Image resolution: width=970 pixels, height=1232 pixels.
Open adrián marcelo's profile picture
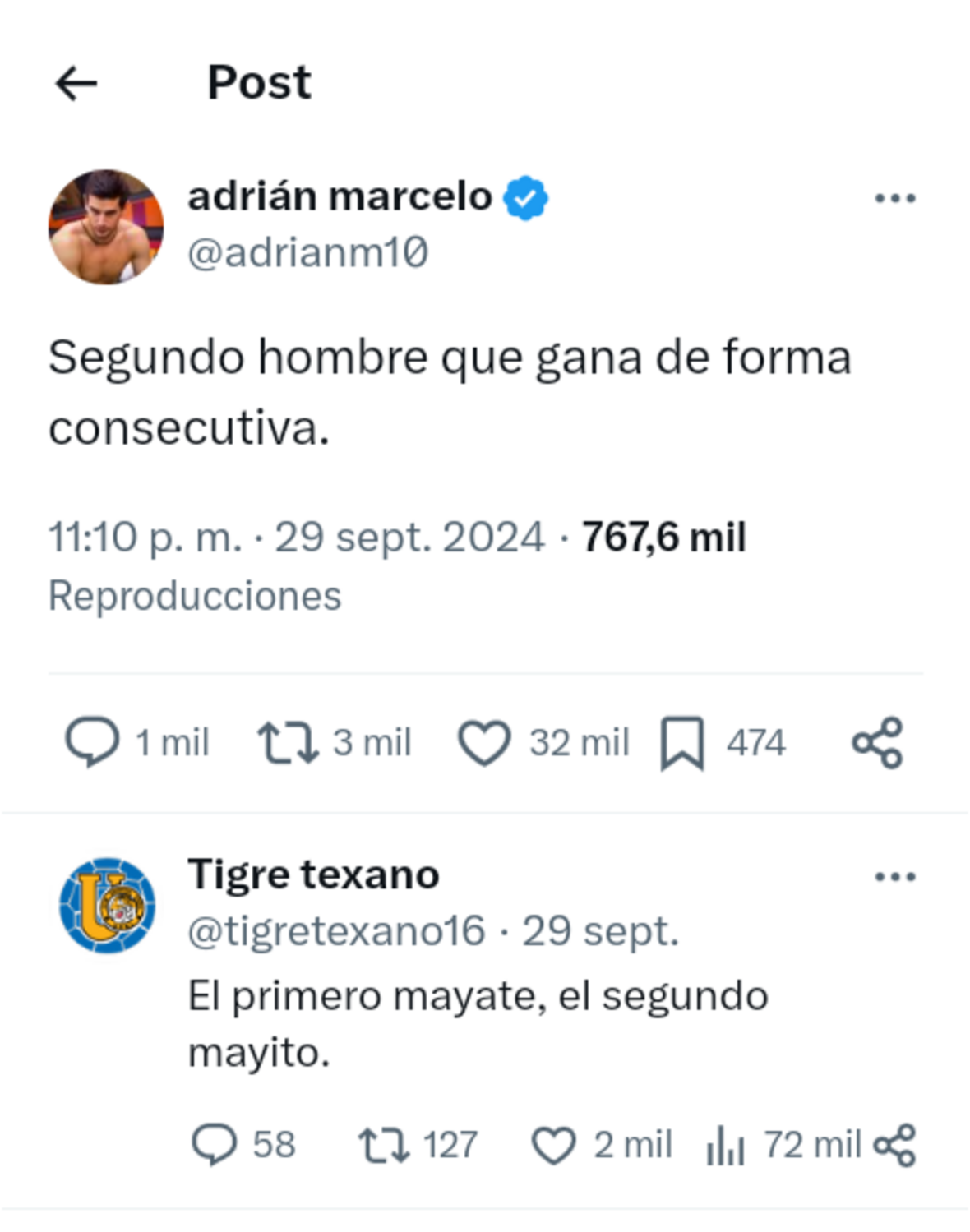pyautogui.click(x=106, y=227)
